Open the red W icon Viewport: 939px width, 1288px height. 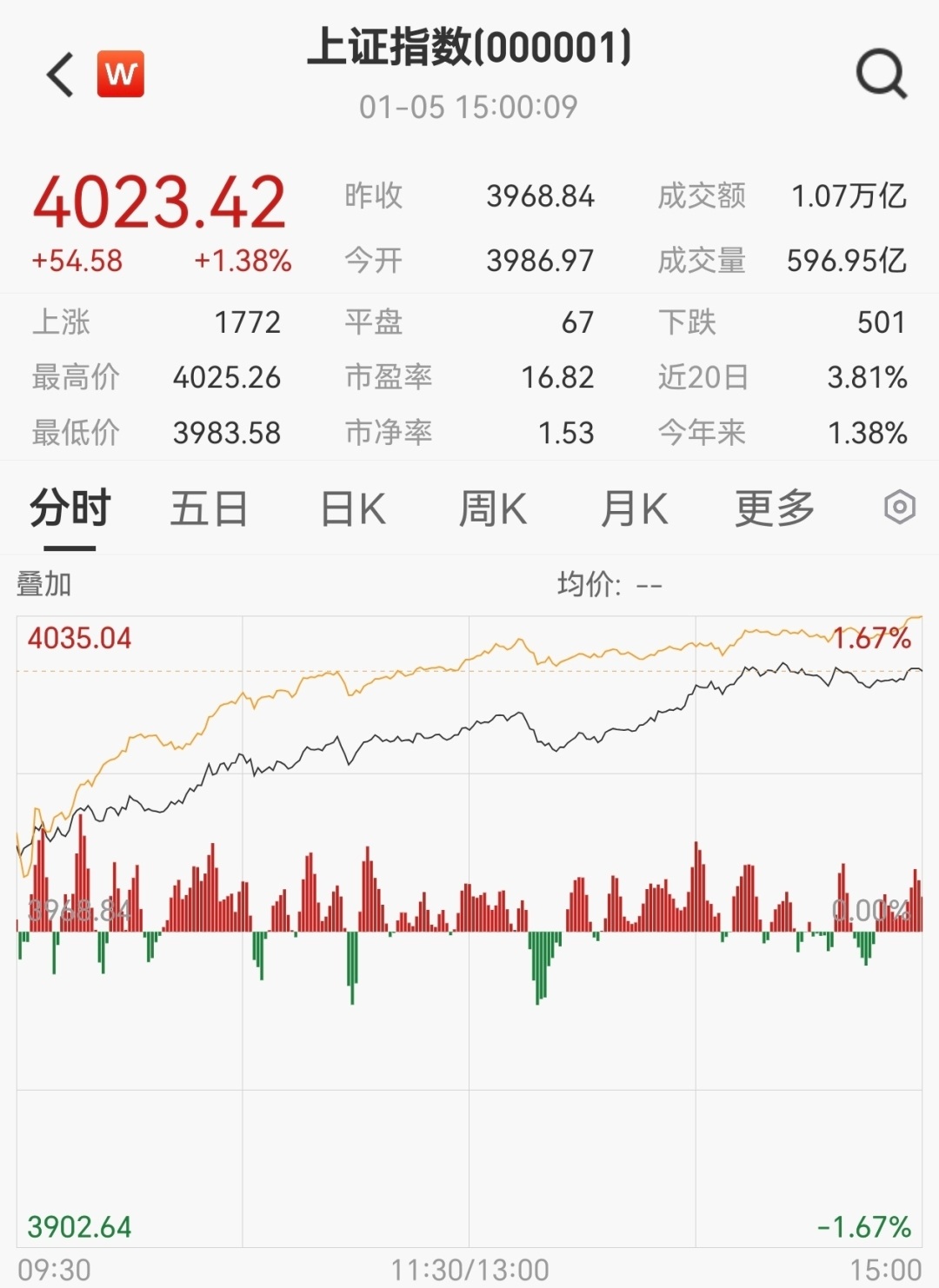121,74
